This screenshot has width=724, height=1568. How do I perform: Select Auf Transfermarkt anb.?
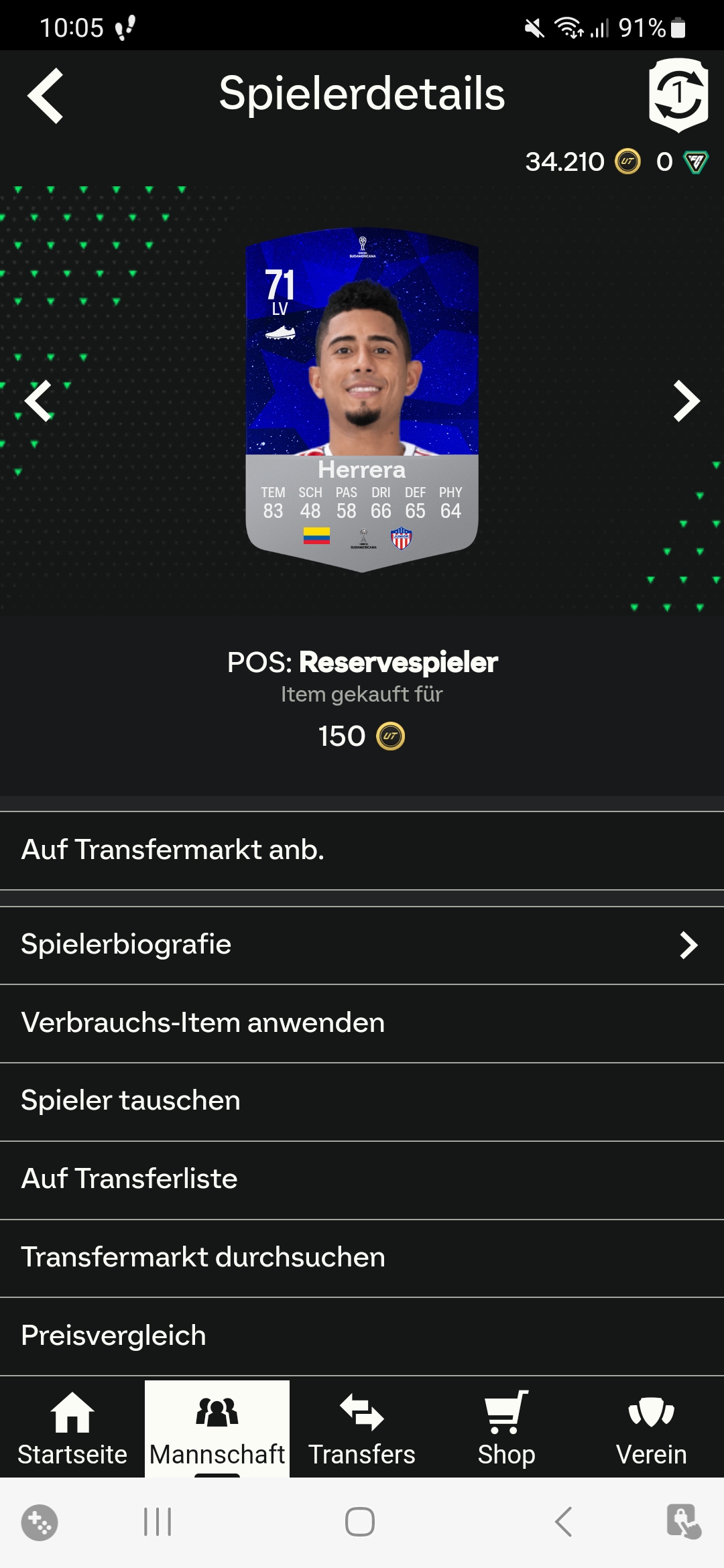click(x=362, y=850)
